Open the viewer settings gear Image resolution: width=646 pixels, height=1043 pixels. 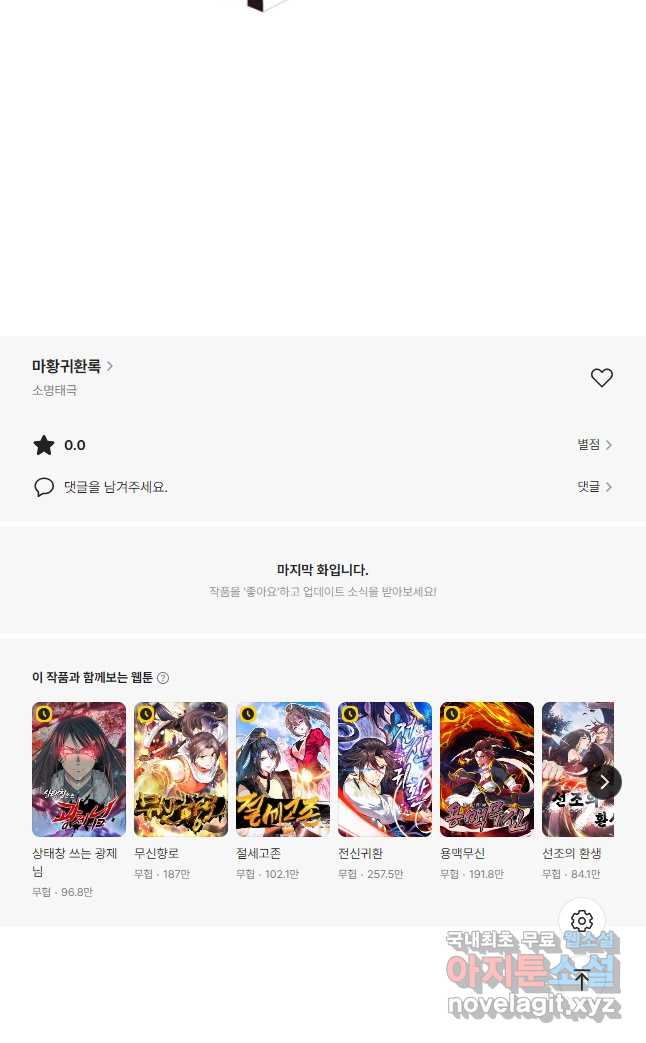pyautogui.click(x=582, y=921)
